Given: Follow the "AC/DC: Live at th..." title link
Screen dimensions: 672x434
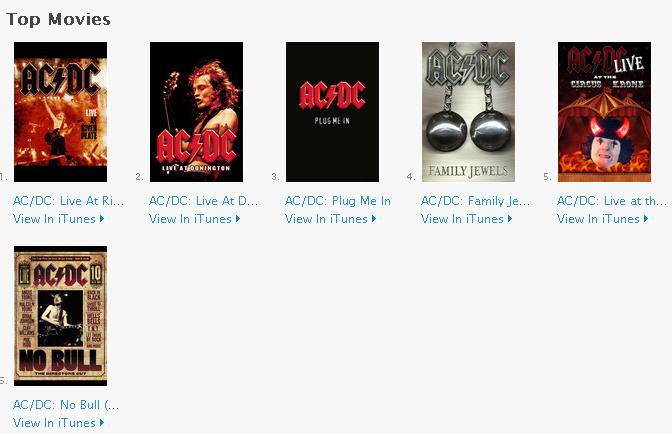Looking at the screenshot, I should coord(611,201).
